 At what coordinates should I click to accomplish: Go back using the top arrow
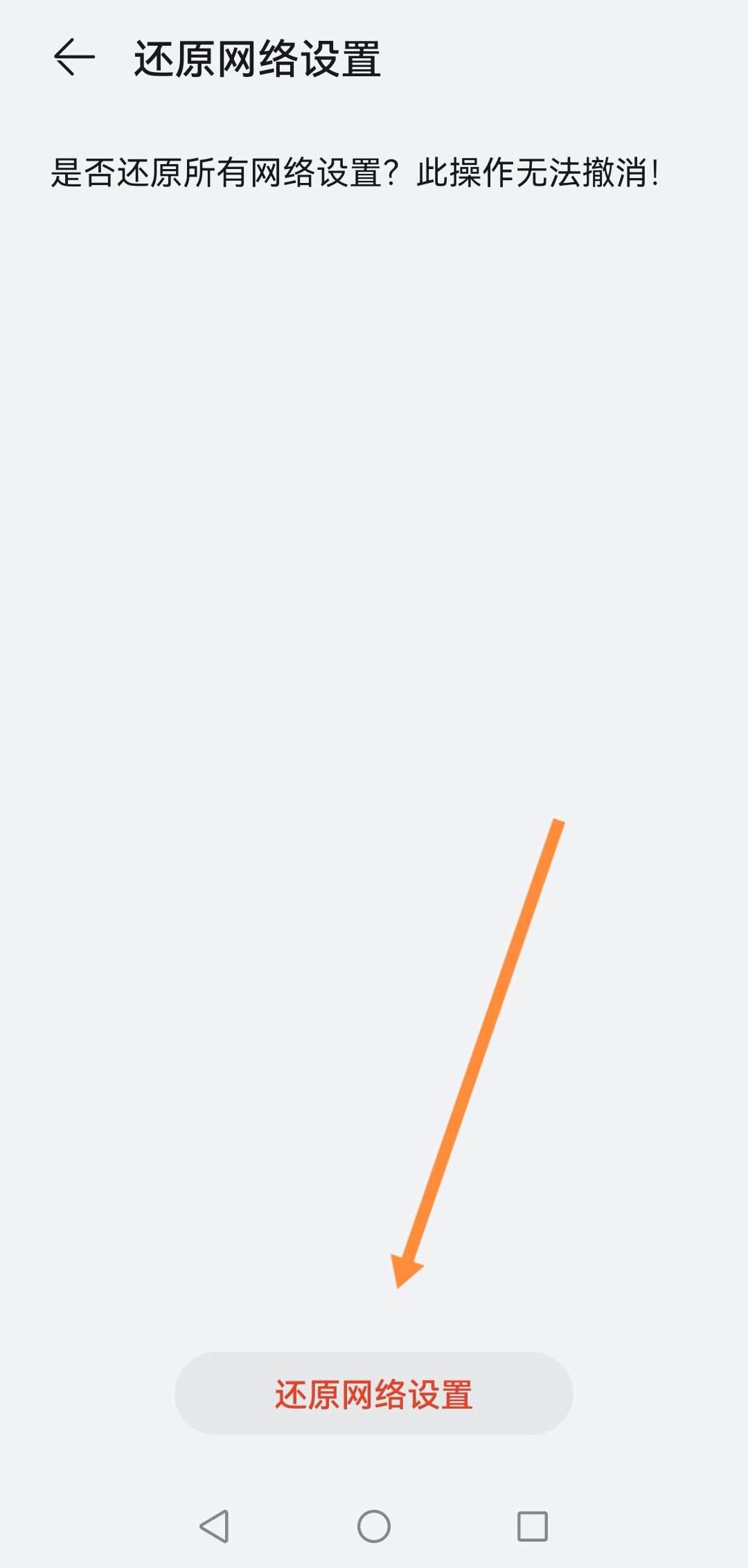coord(73,58)
